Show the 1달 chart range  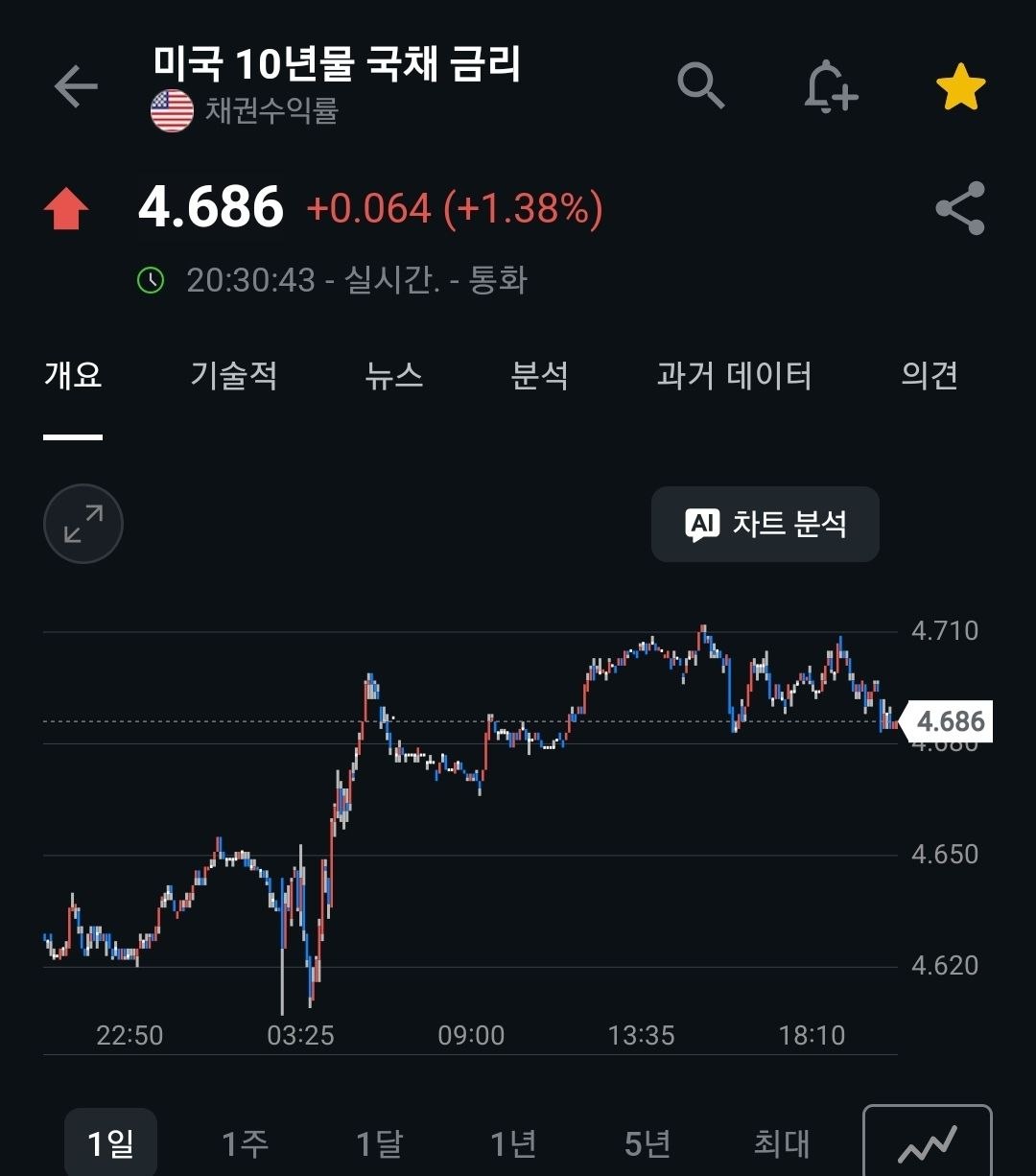(380, 1142)
